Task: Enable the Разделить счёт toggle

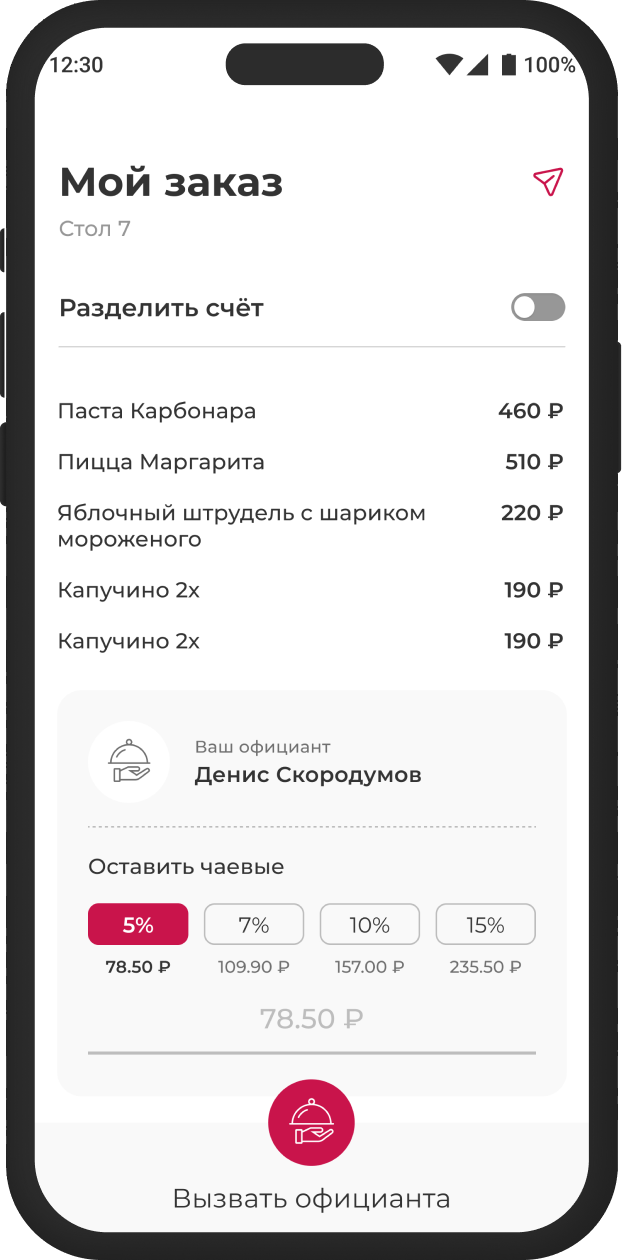Action: tap(538, 307)
